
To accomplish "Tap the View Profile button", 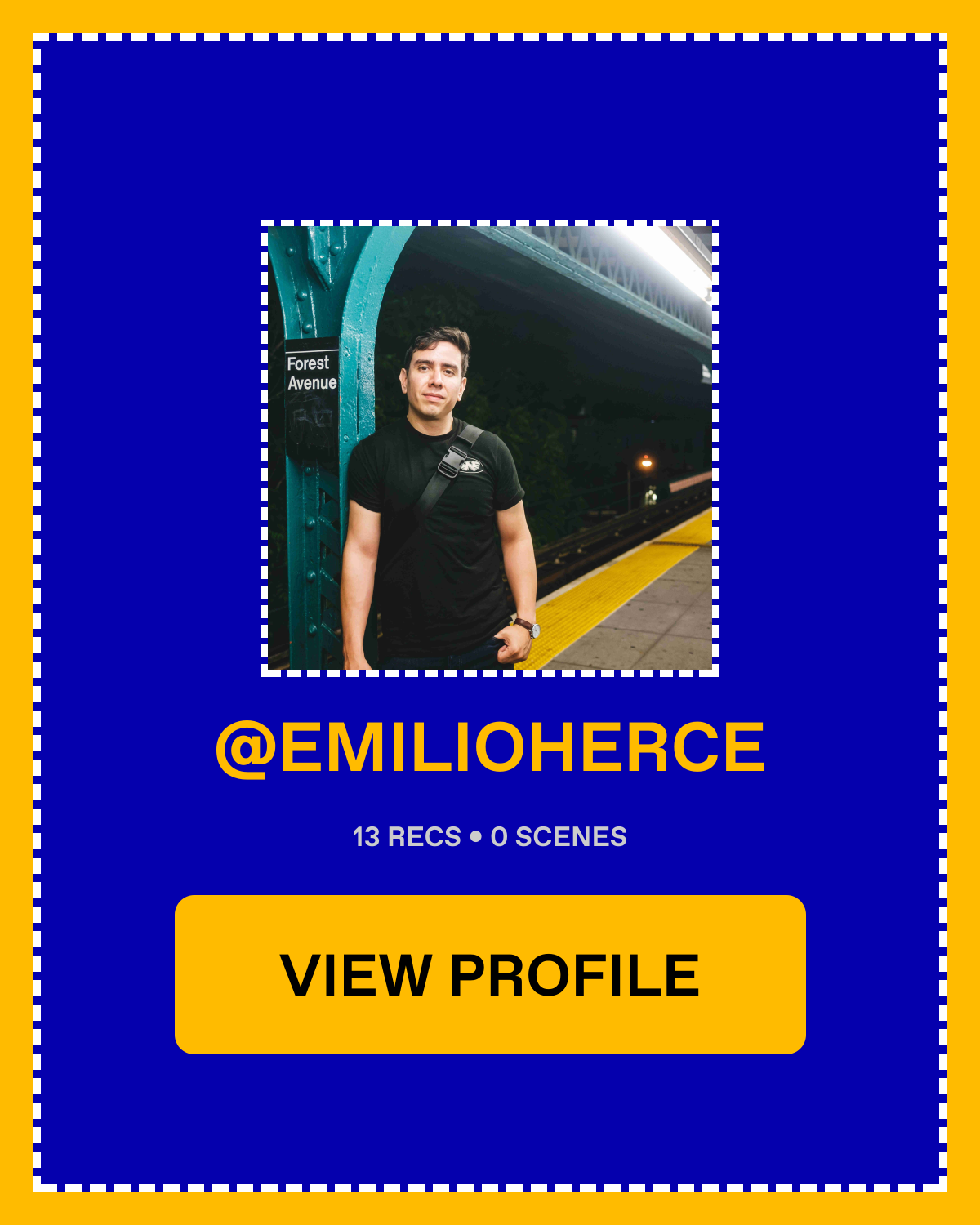I will point(490,974).
